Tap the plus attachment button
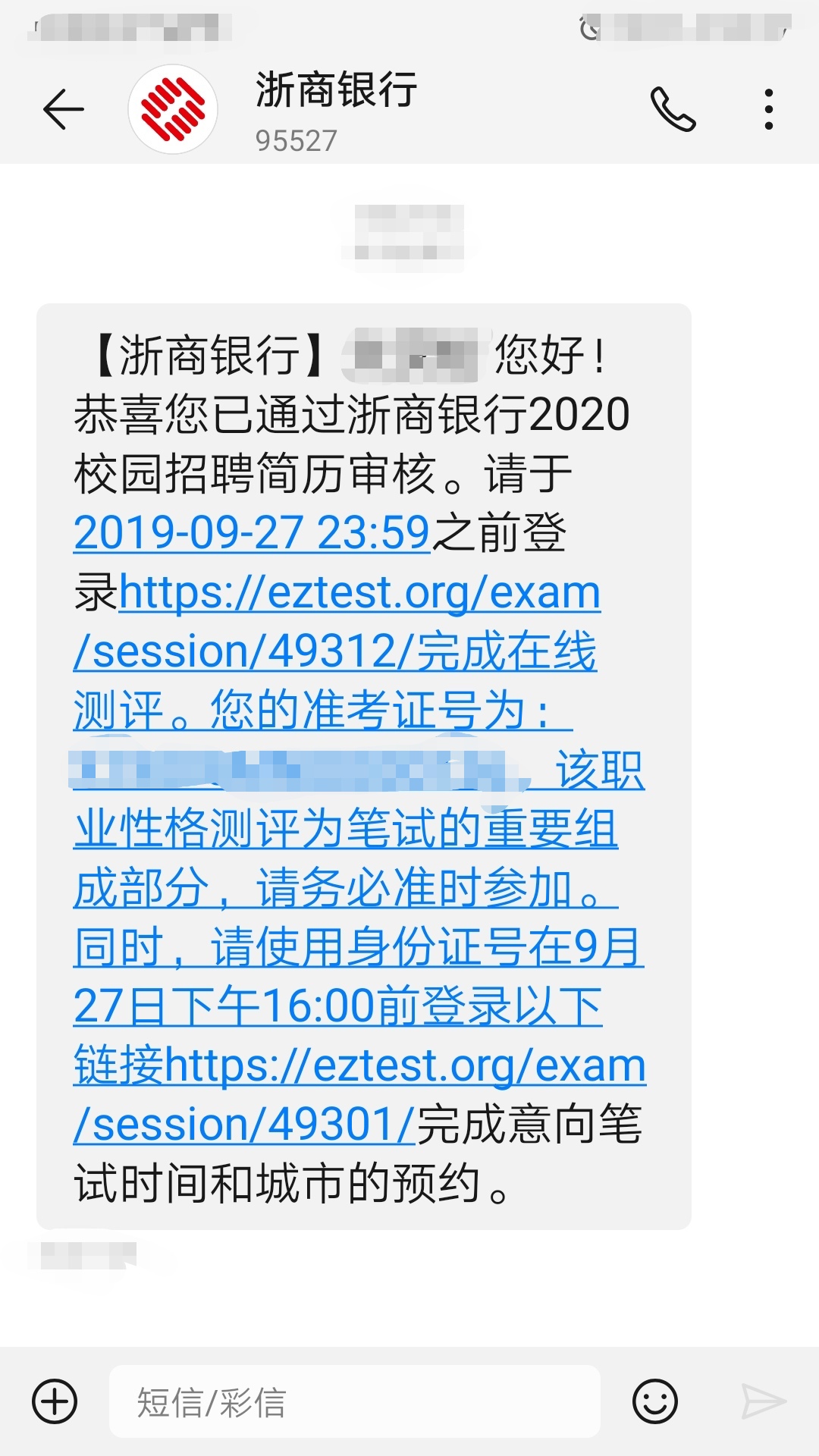The height and width of the screenshot is (1456, 819). [x=55, y=1401]
